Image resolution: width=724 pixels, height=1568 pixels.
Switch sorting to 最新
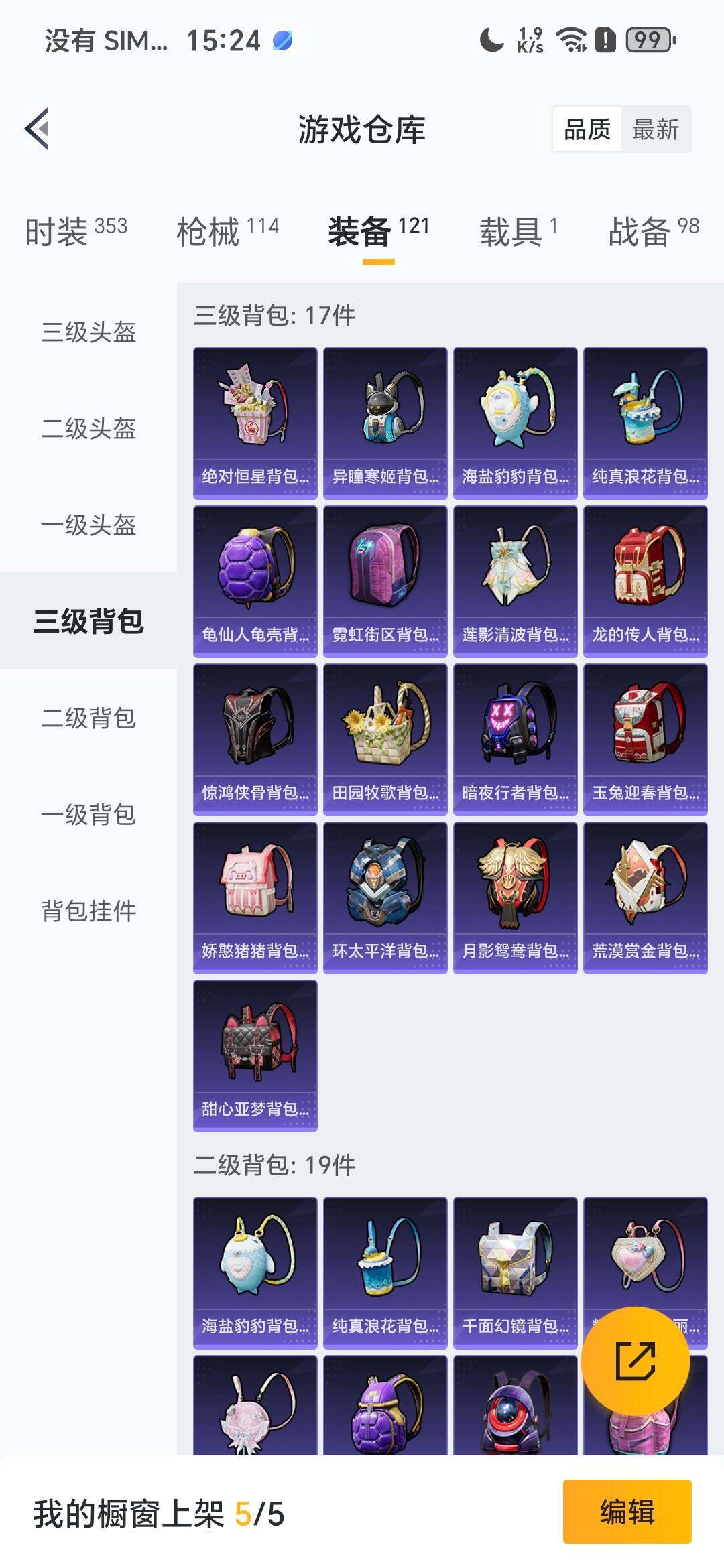[656, 130]
